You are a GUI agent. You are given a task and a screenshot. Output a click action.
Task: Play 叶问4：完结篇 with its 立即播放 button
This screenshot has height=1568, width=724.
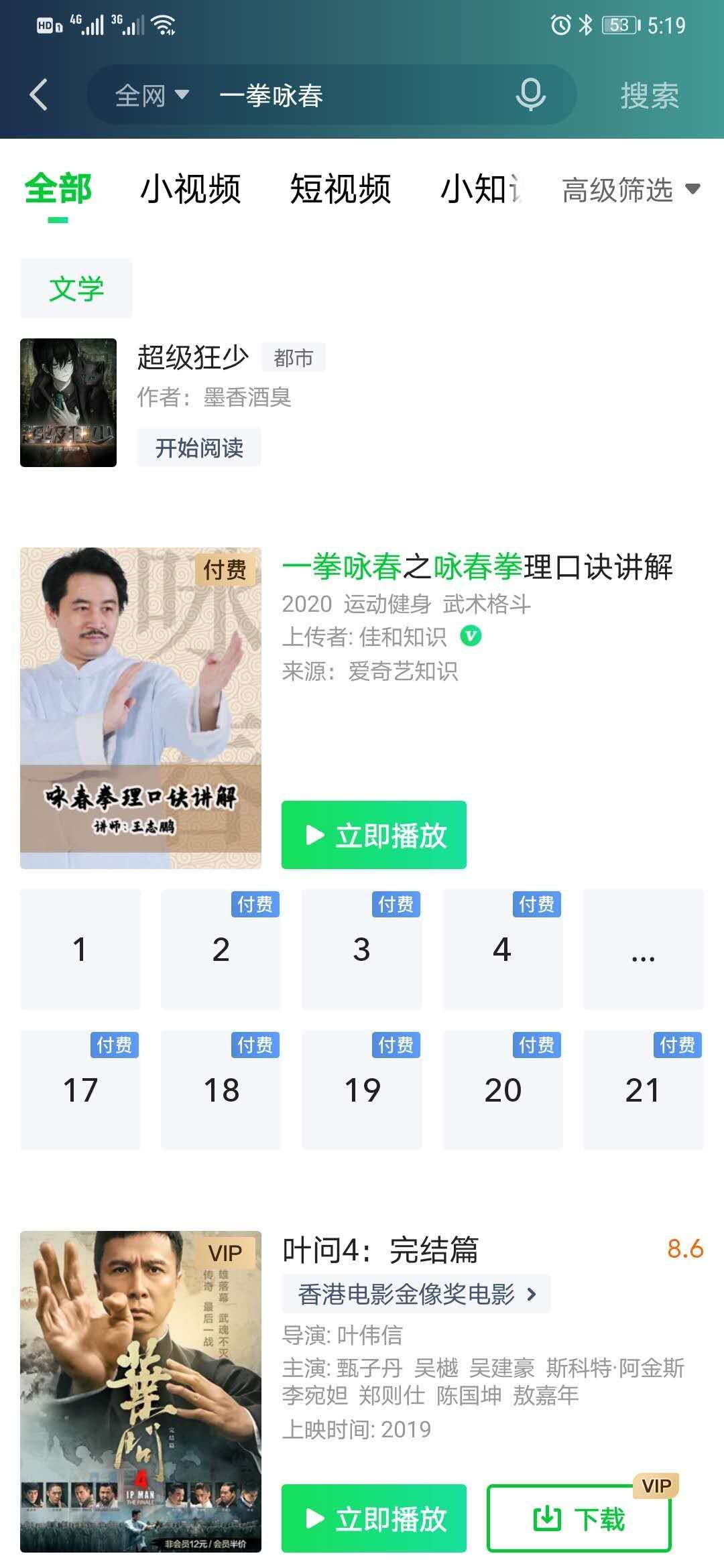tap(373, 1518)
